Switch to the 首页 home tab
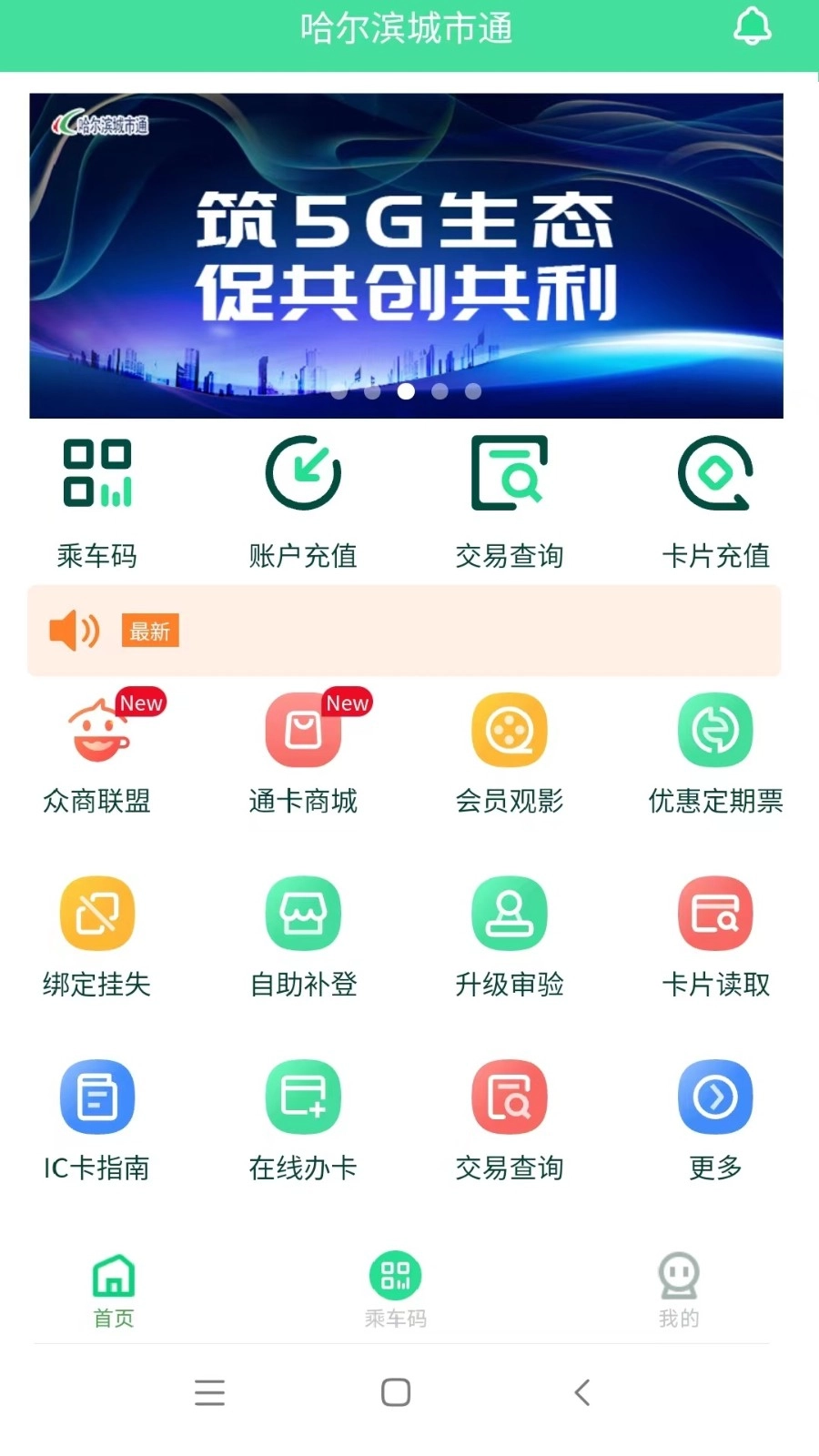Viewport: 819px width, 1456px height. click(x=113, y=1288)
